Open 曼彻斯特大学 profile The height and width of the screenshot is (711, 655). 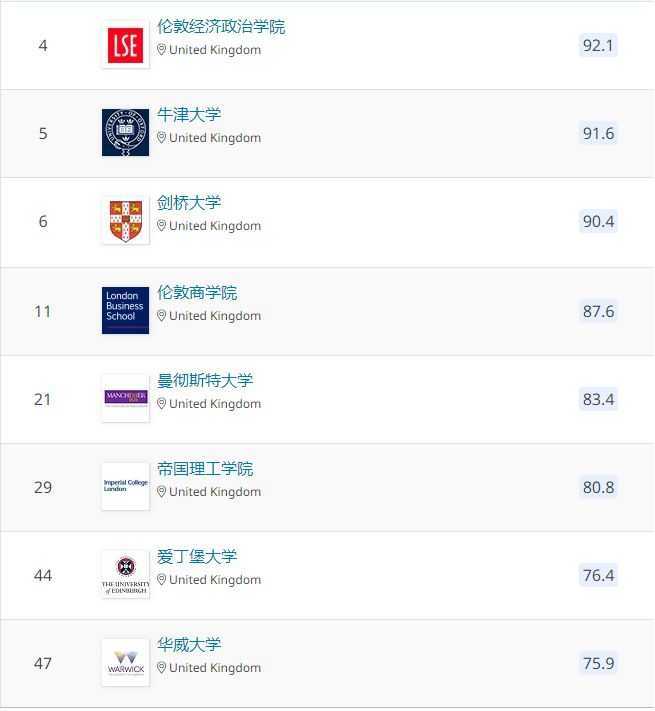click(205, 381)
